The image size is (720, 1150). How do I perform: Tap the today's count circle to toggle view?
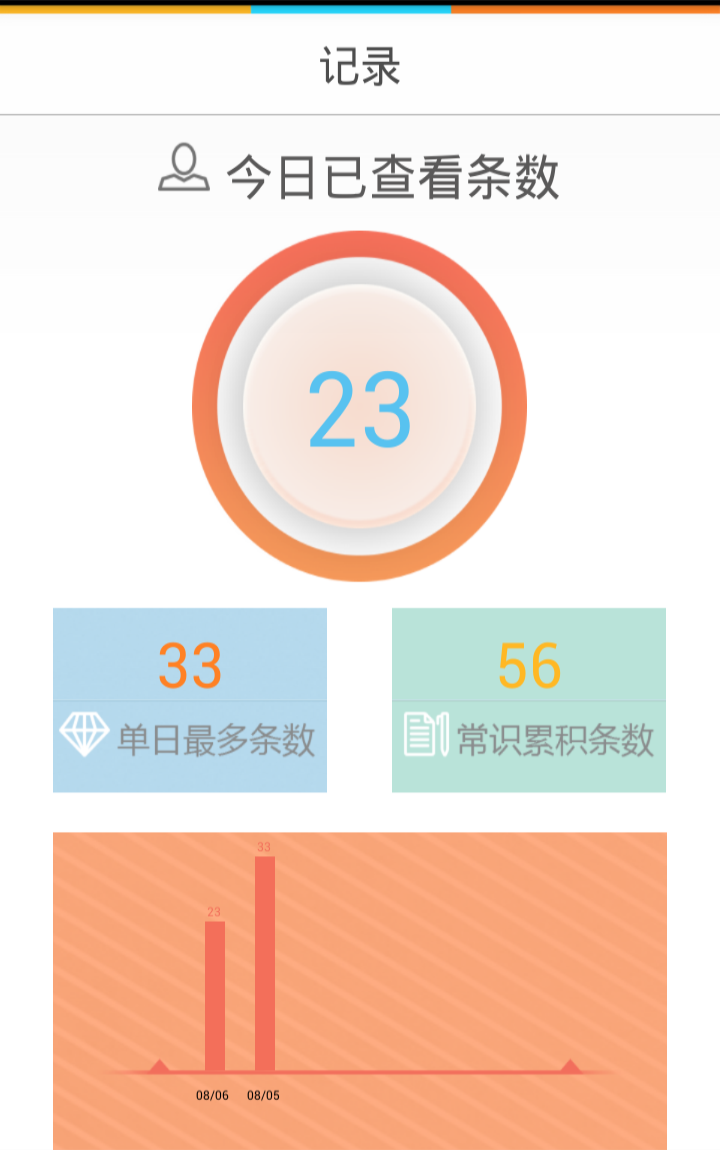click(360, 405)
